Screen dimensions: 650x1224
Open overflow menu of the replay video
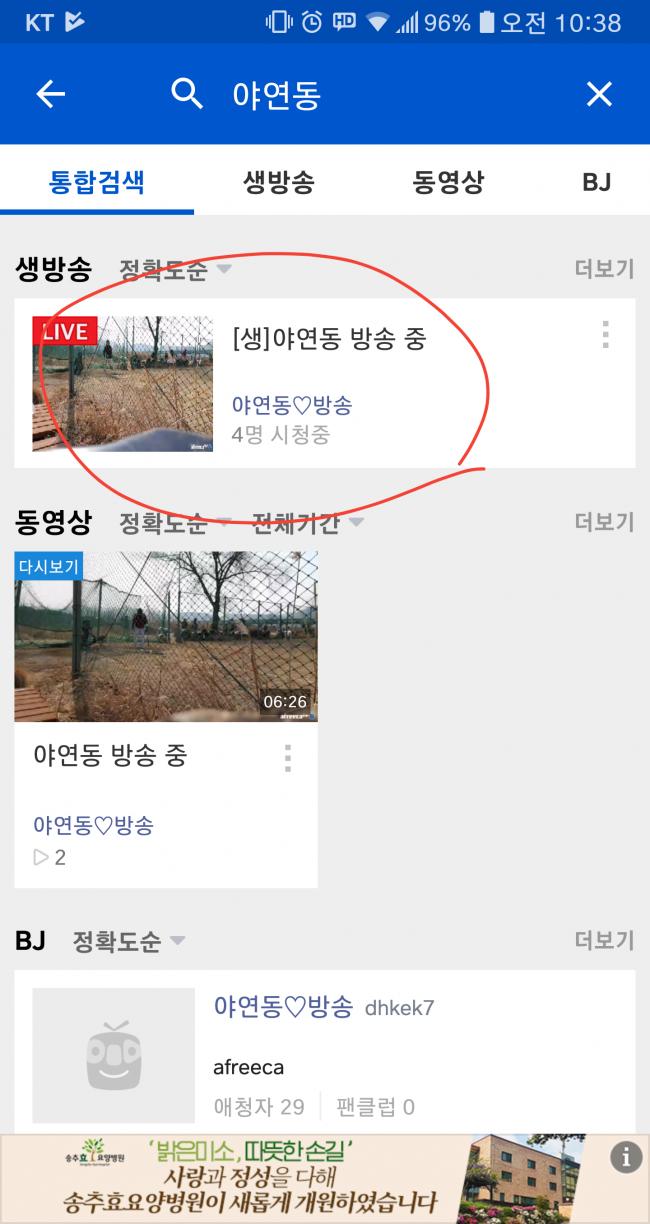click(288, 757)
